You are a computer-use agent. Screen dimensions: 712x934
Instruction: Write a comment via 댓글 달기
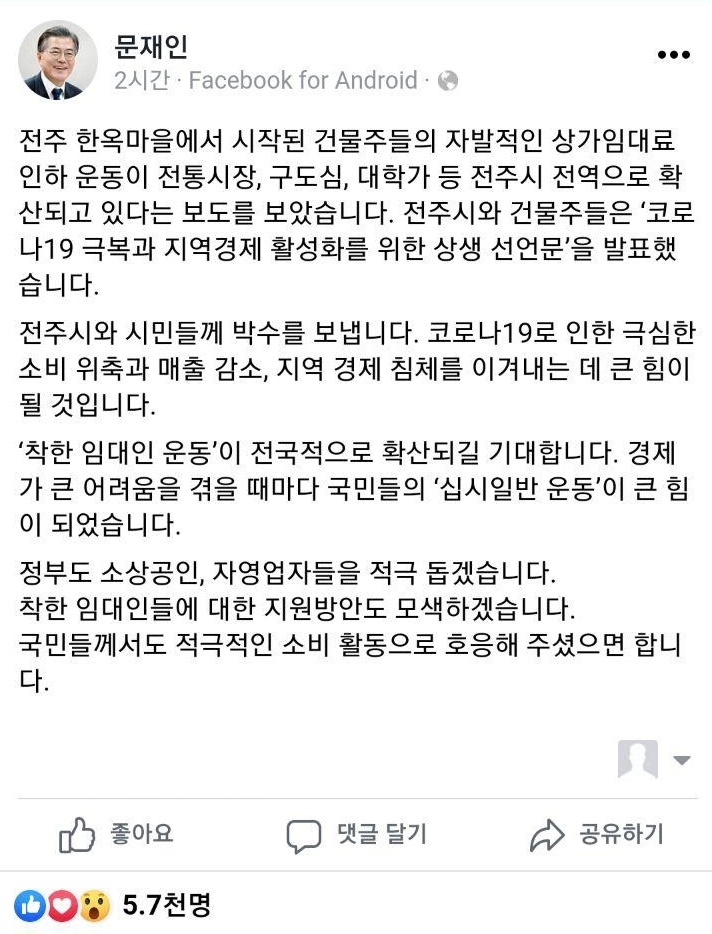click(x=357, y=834)
